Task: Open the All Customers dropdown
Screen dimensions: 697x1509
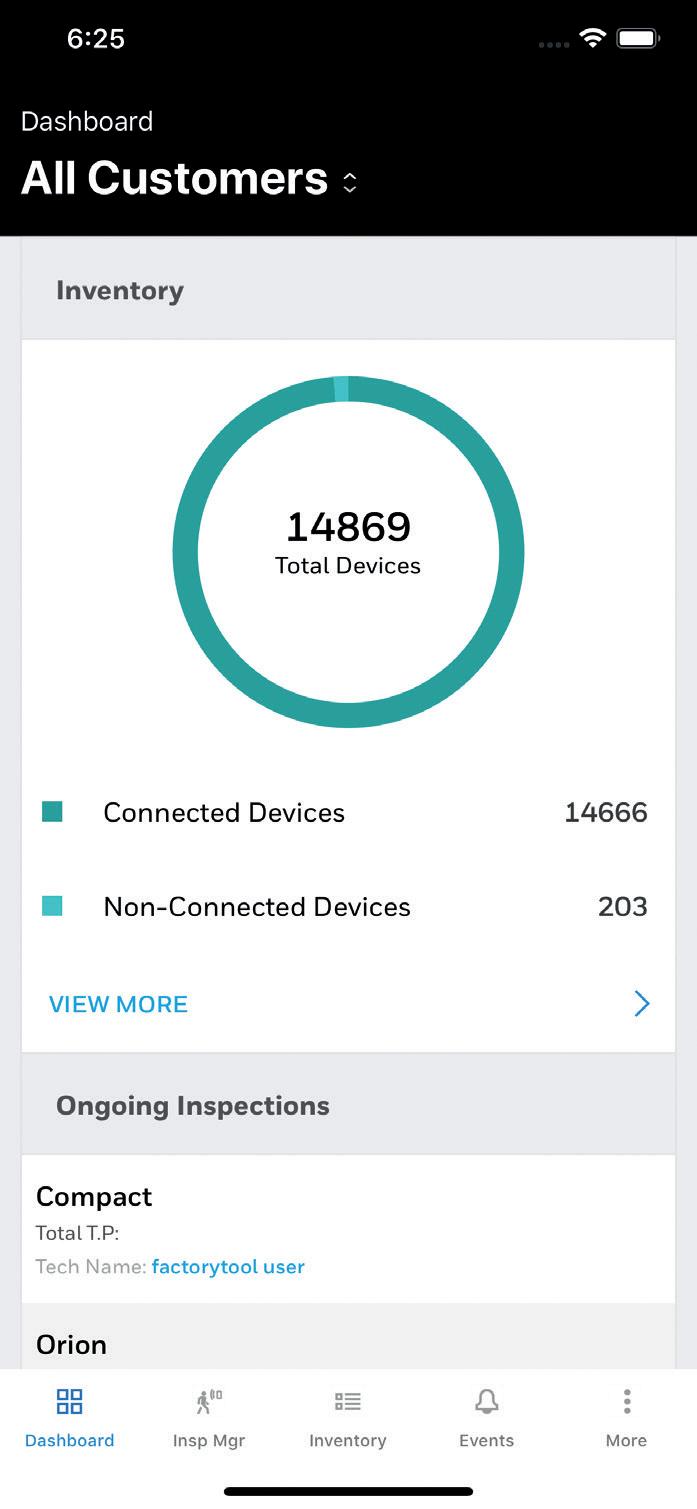Action: pos(189,179)
